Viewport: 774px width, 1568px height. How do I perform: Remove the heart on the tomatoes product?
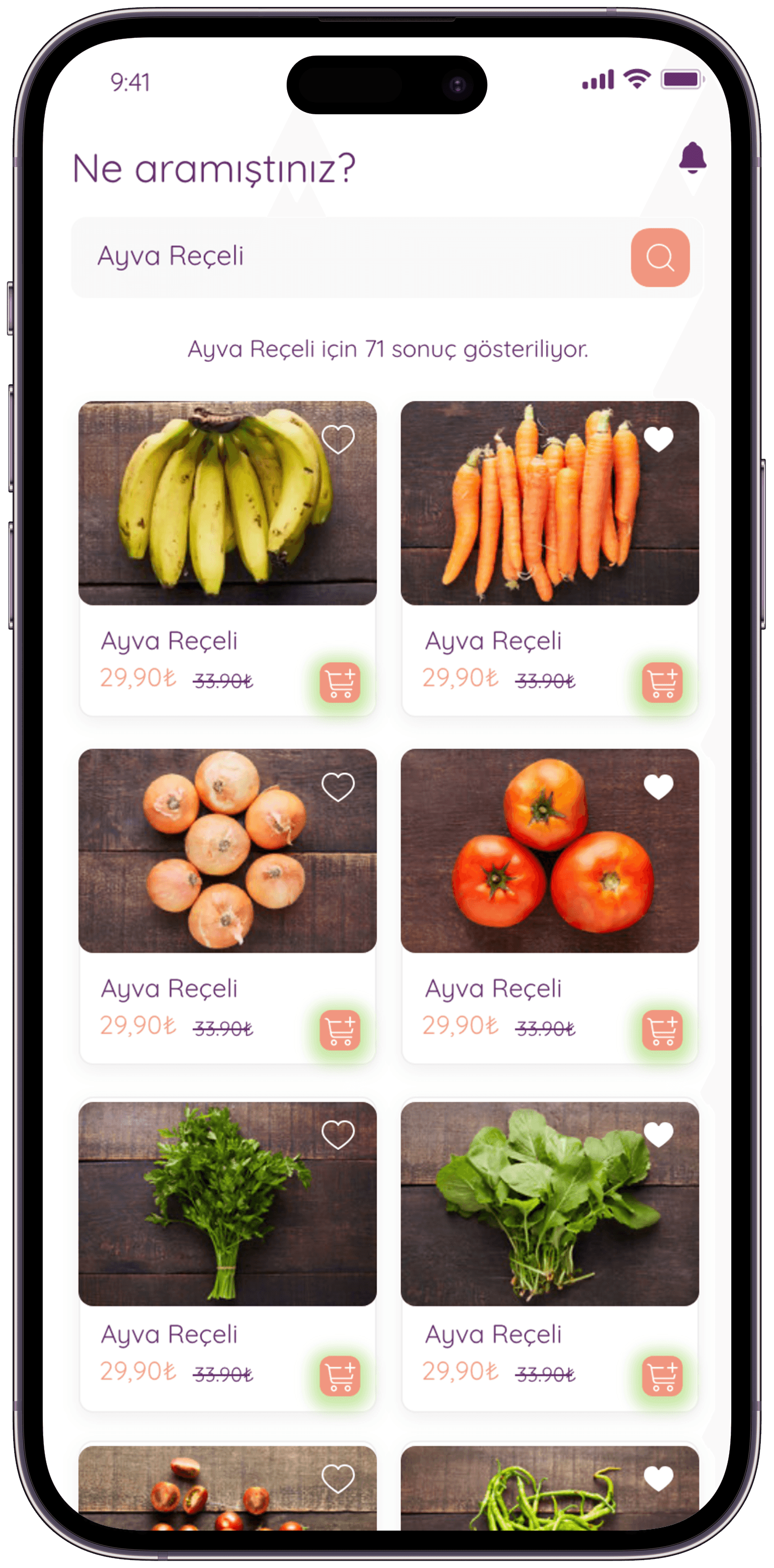pyautogui.click(x=658, y=787)
